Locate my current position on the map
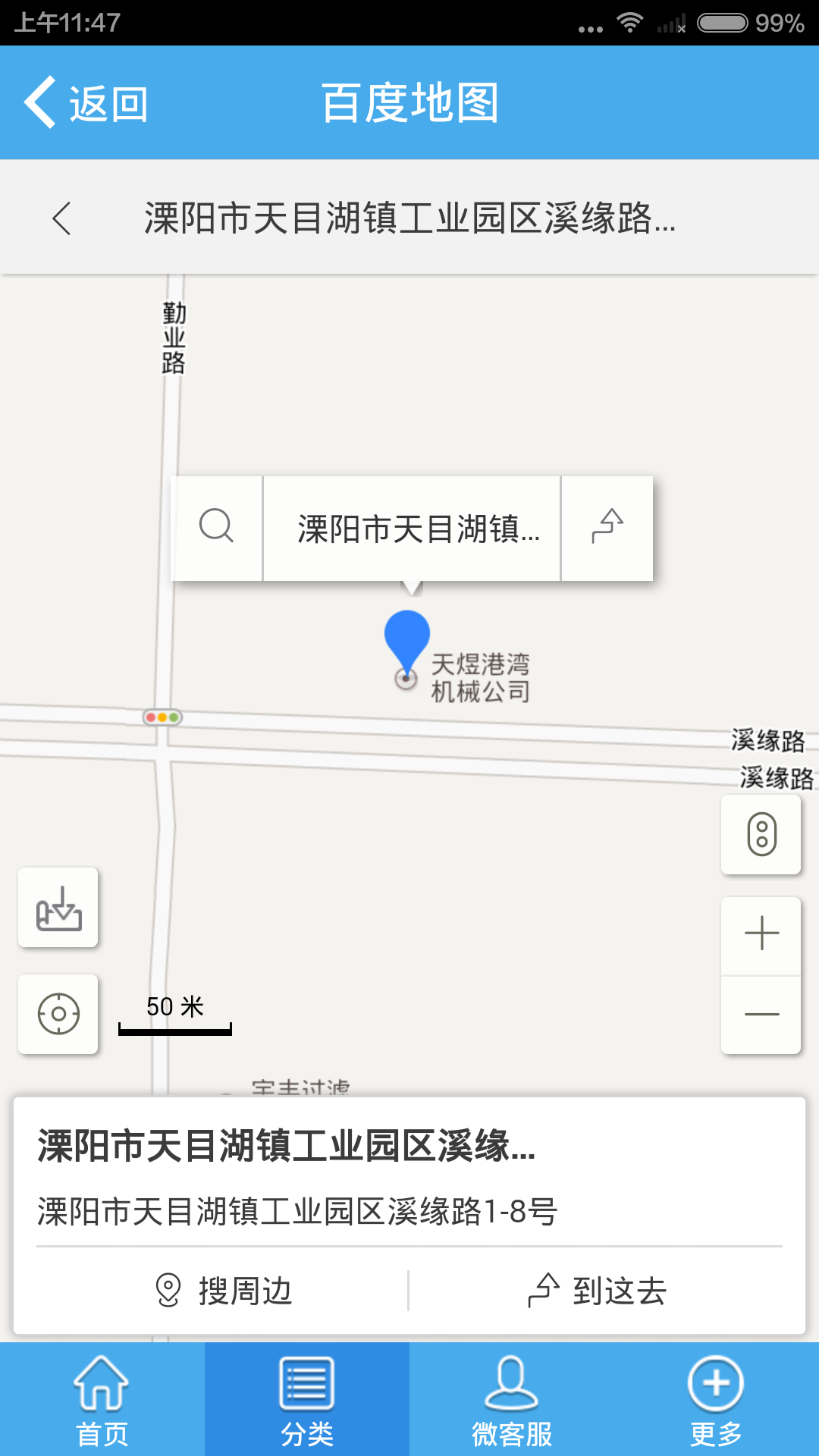The width and height of the screenshot is (819, 1456). (58, 1014)
